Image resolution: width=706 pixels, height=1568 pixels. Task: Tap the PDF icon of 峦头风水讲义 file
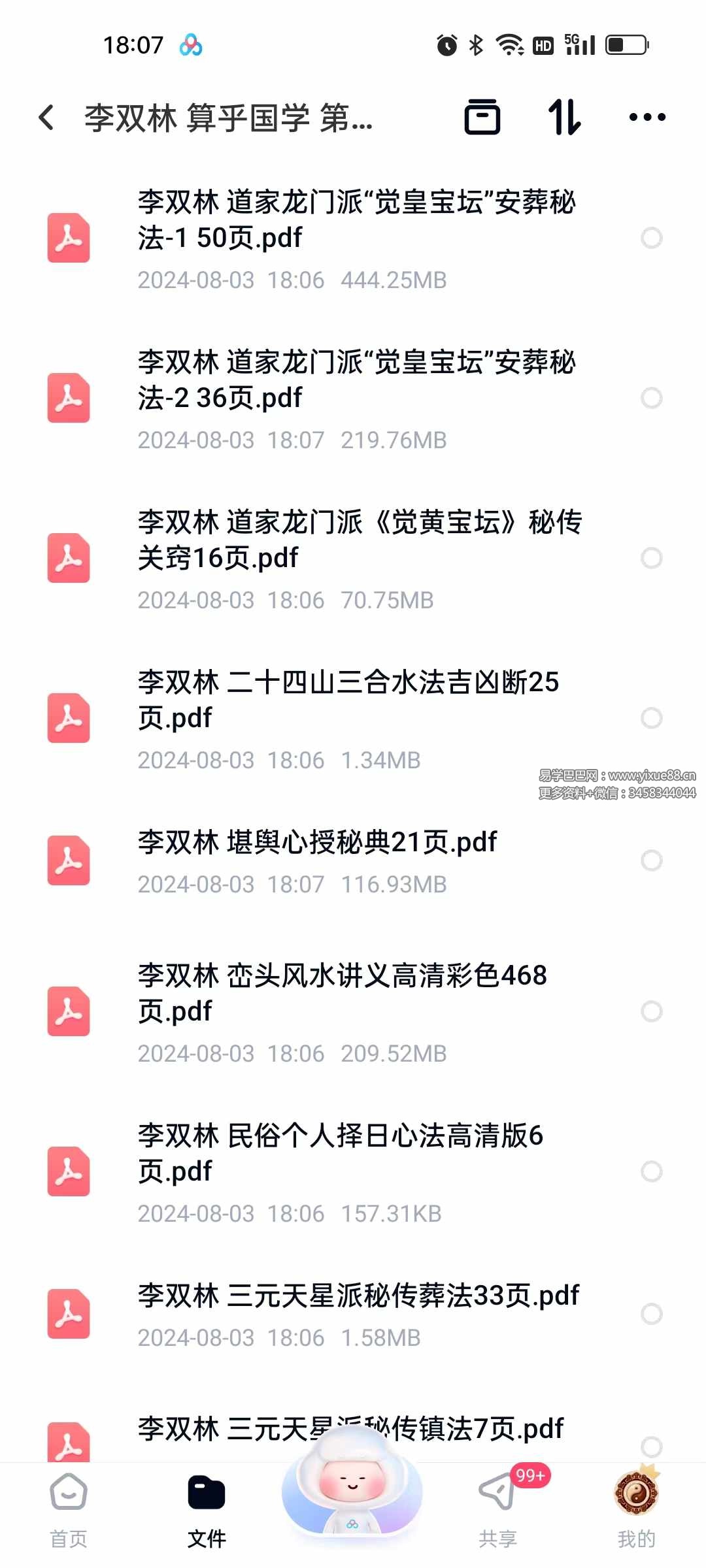point(68,1013)
